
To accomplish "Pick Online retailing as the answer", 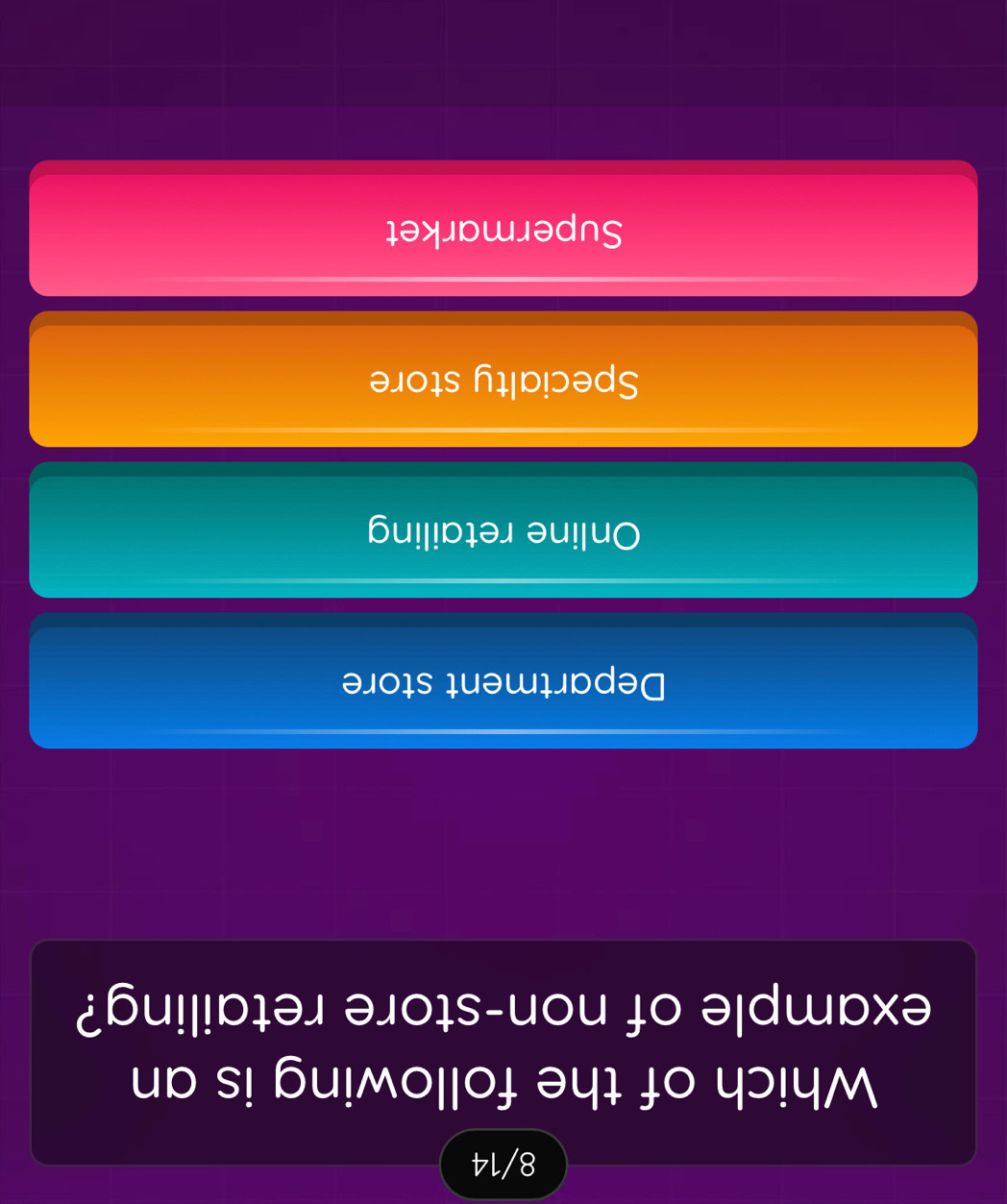I will coord(503,533).
